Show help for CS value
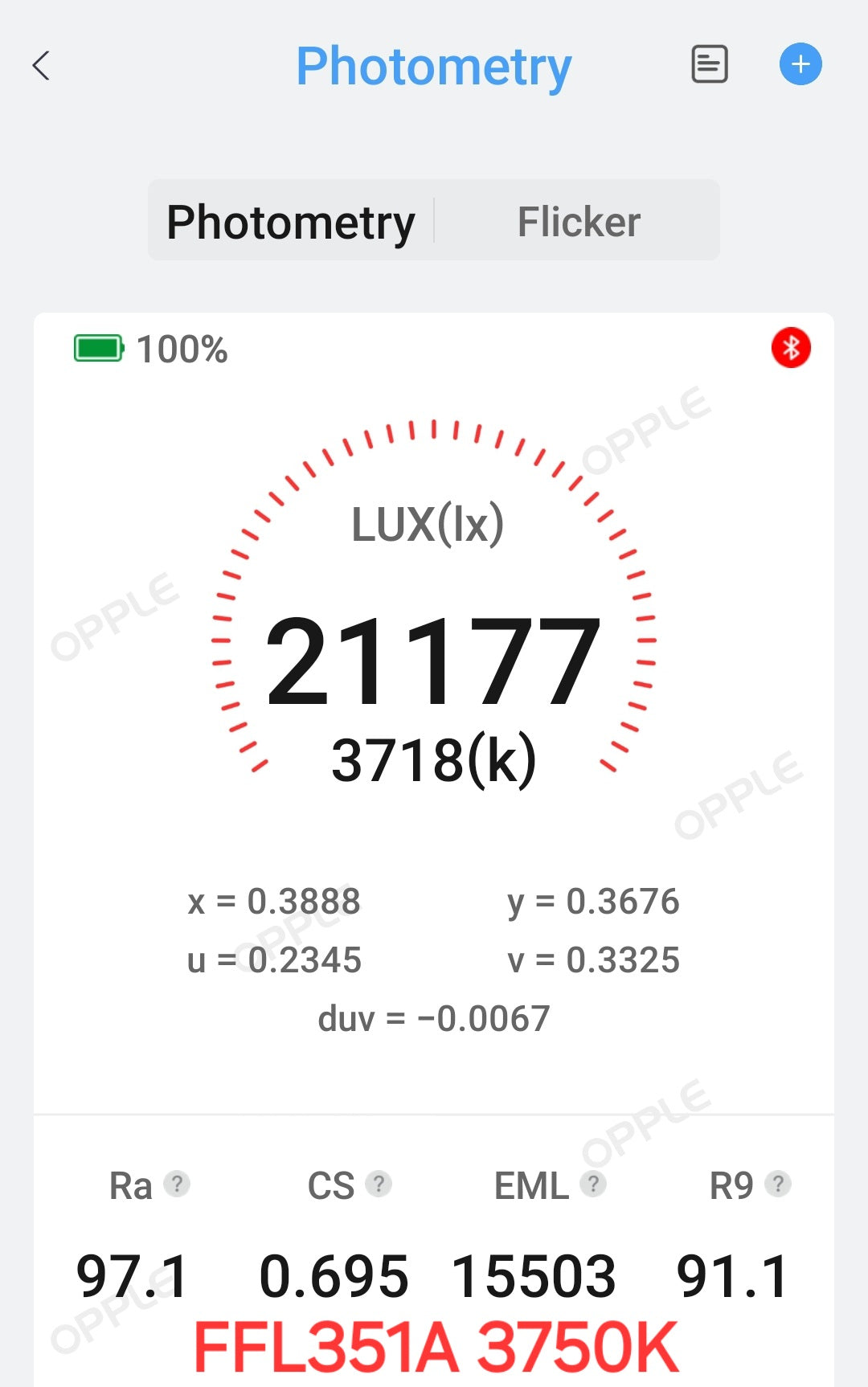 (x=379, y=1184)
